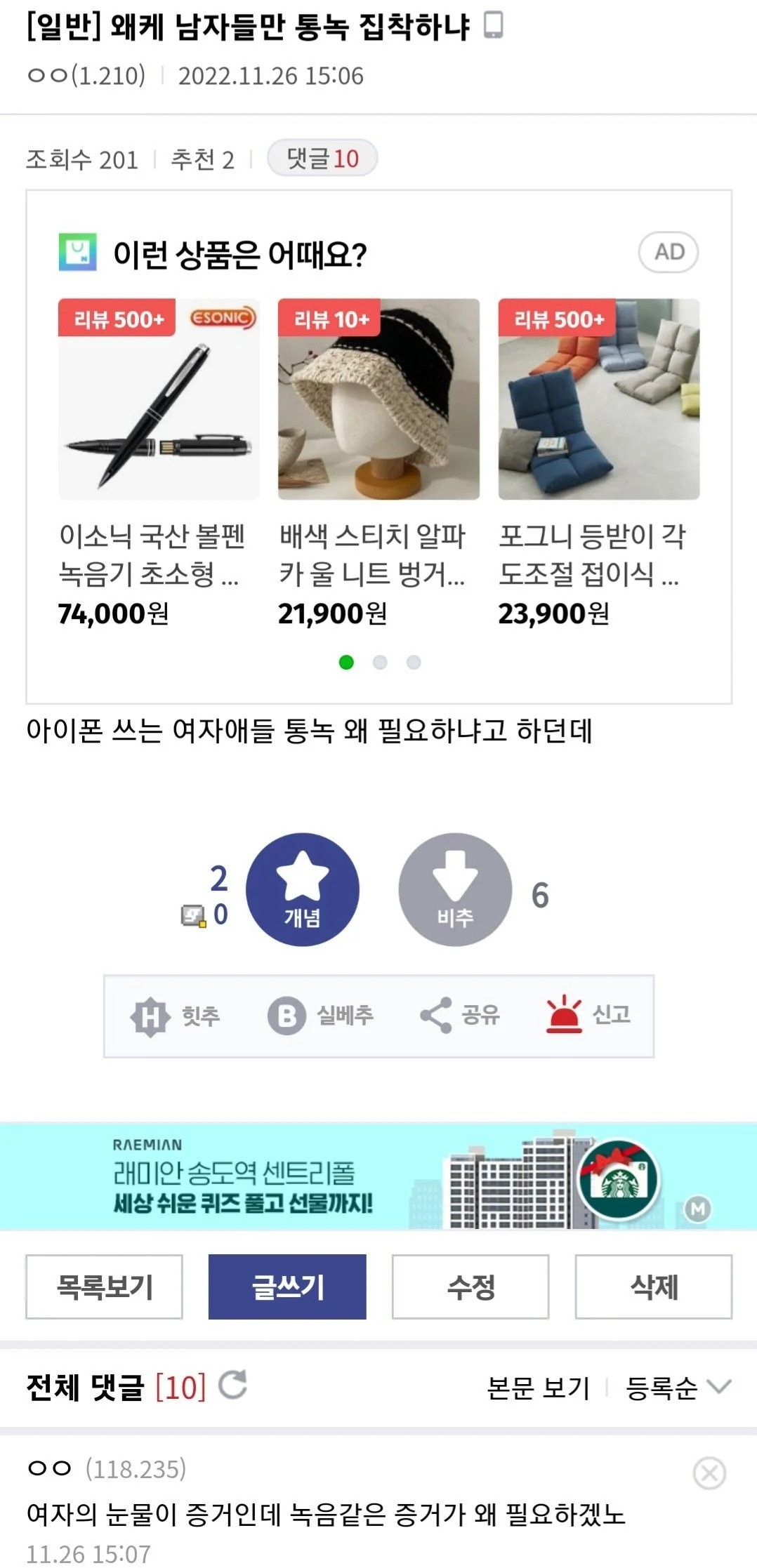Delete the comment from 118.235
Screen dimensions: 757x1568
709,1473
